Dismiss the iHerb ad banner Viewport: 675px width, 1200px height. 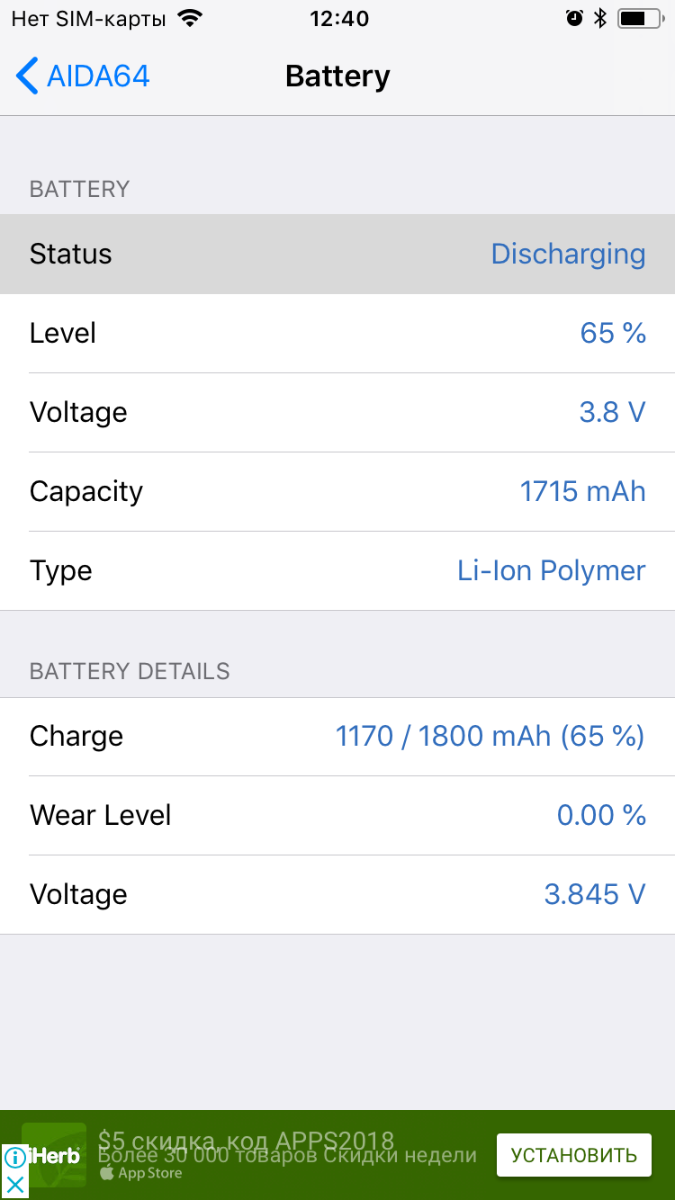coord(15,1185)
